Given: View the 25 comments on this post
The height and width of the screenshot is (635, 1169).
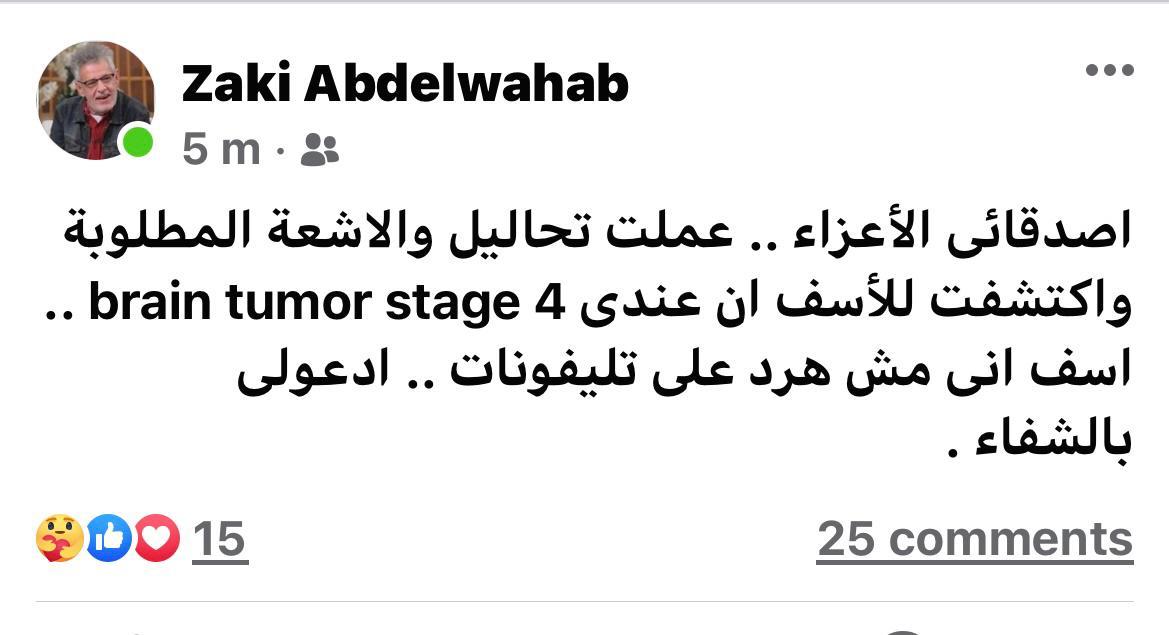Looking at the screenshot, I should click(974, 539).
